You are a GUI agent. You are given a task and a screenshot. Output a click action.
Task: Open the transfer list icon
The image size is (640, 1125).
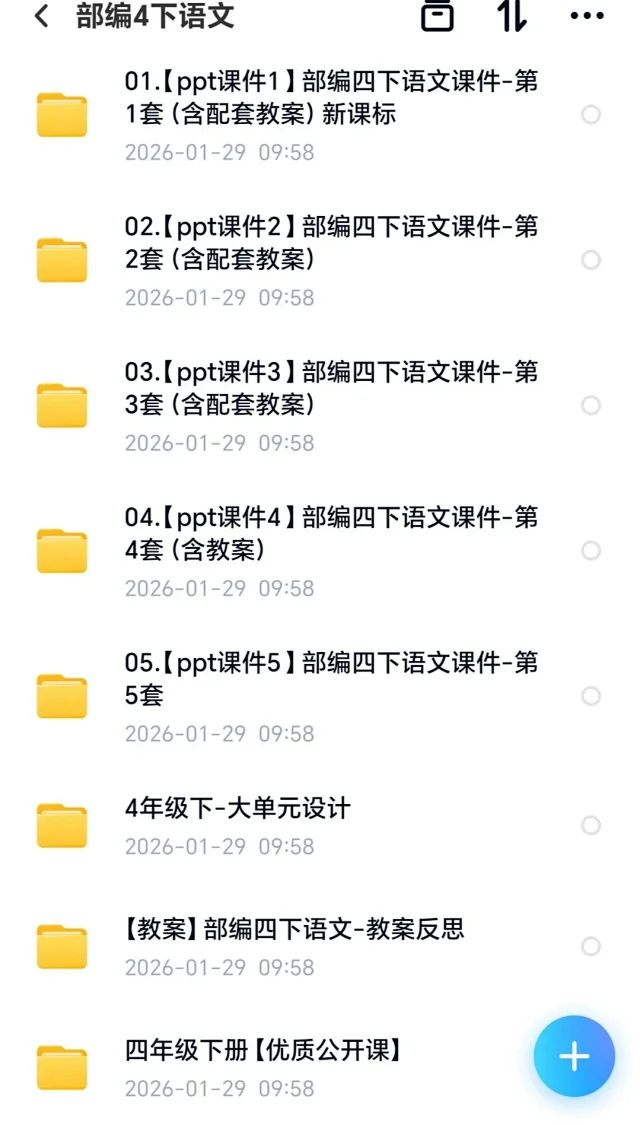(x=437, y=16)
